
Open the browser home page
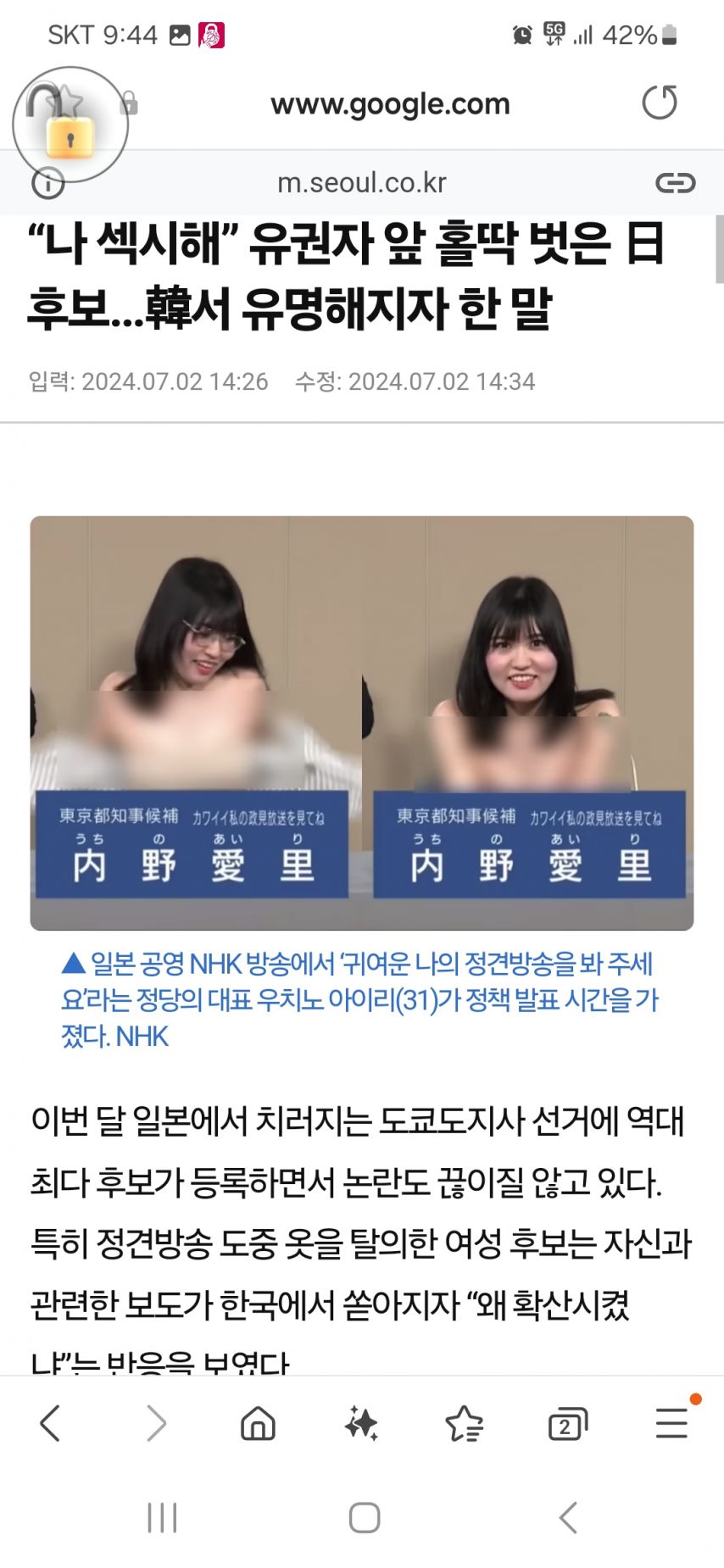pos(258,1424)
